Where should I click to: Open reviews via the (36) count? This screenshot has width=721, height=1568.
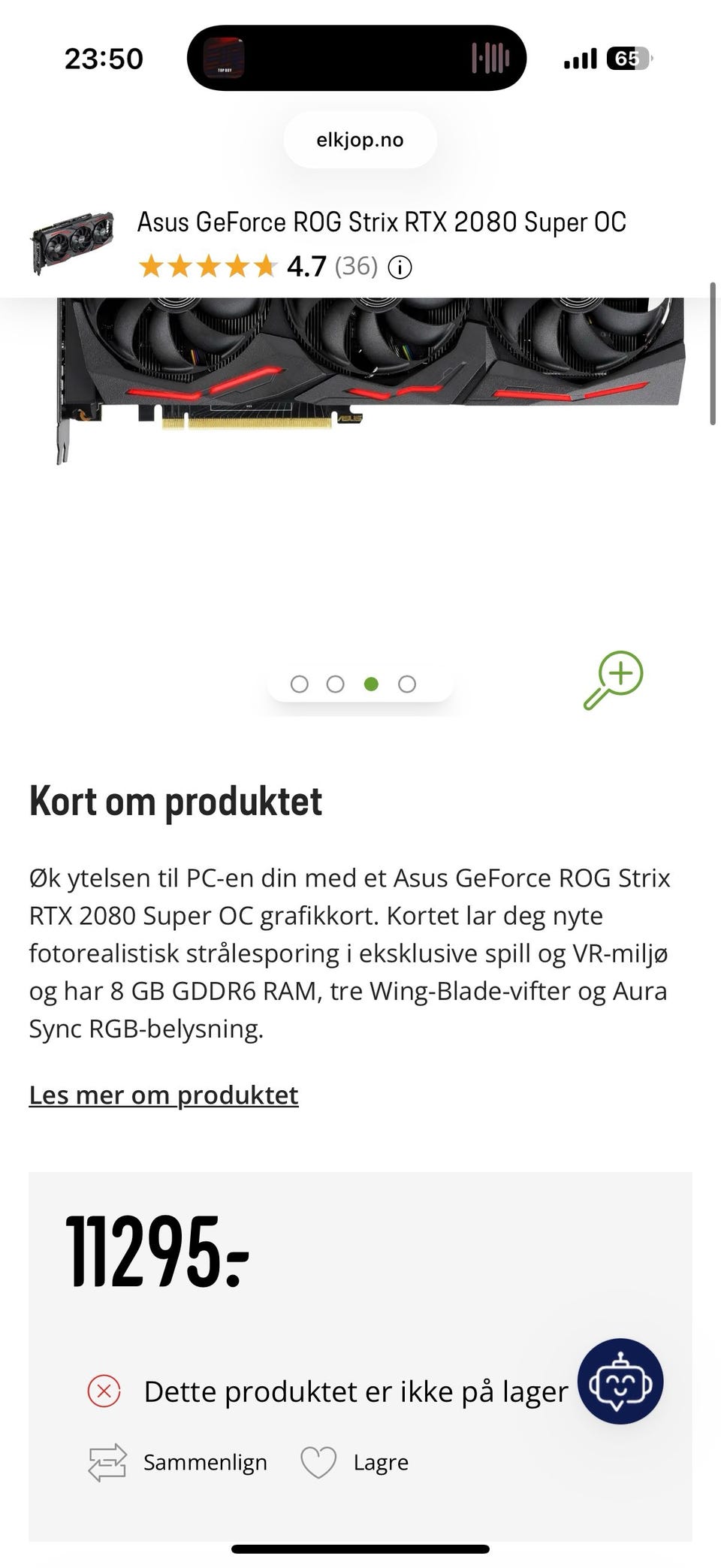[x=357, y=267]
